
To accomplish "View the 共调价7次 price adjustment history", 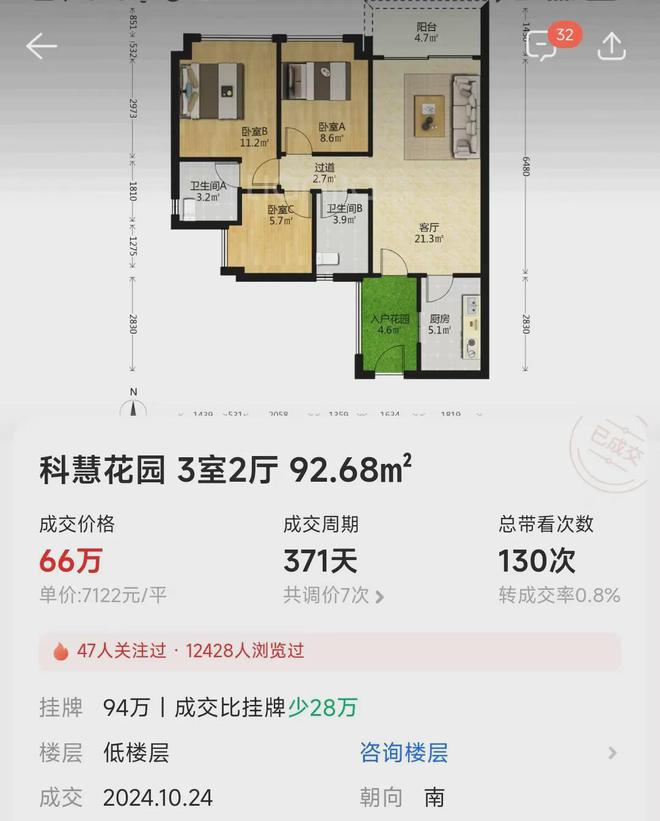I will pos(333,595).
